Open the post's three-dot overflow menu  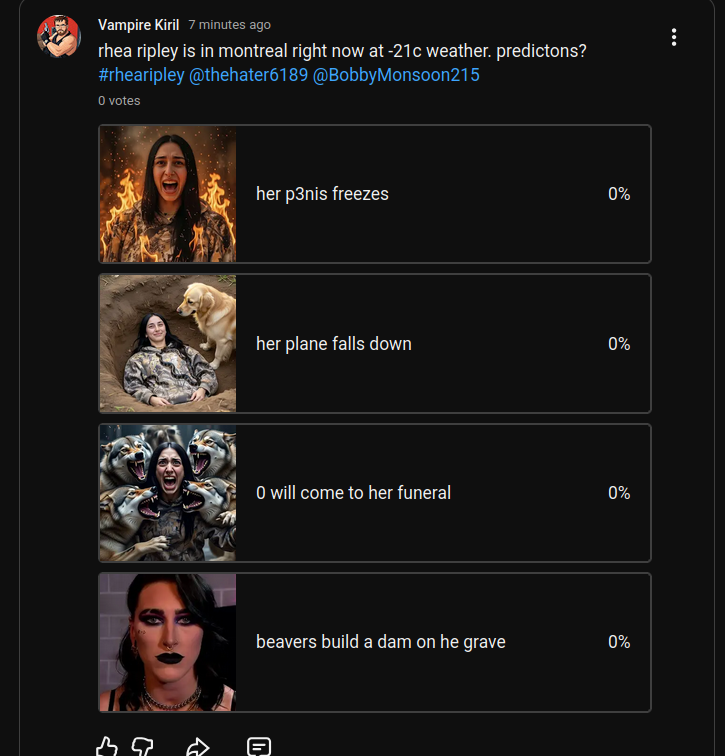pyautogui.click(x=674, y=38)
